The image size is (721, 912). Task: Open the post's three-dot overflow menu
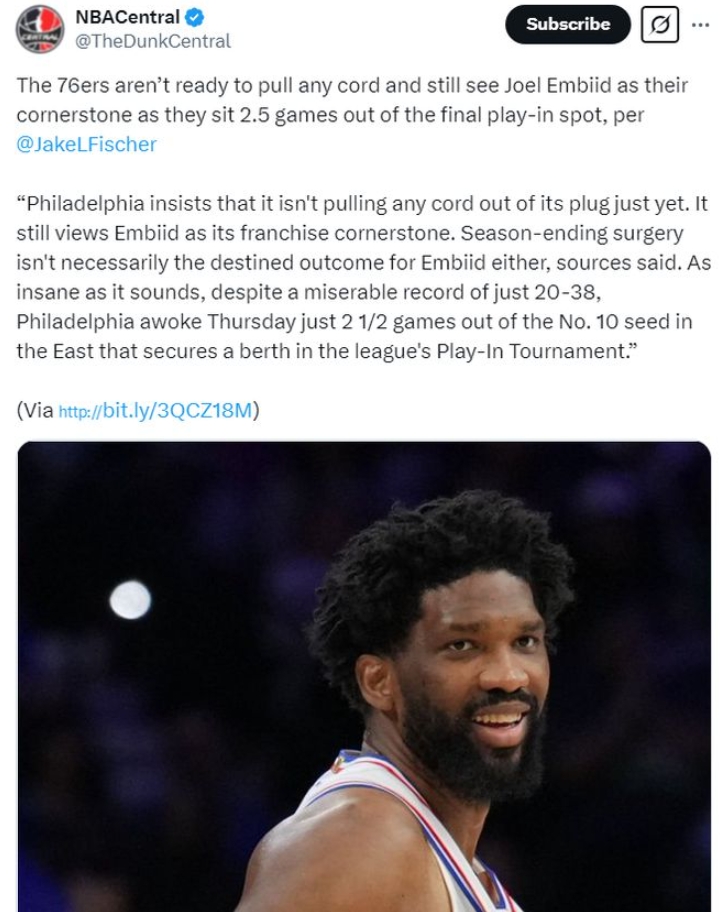[700, 25]
